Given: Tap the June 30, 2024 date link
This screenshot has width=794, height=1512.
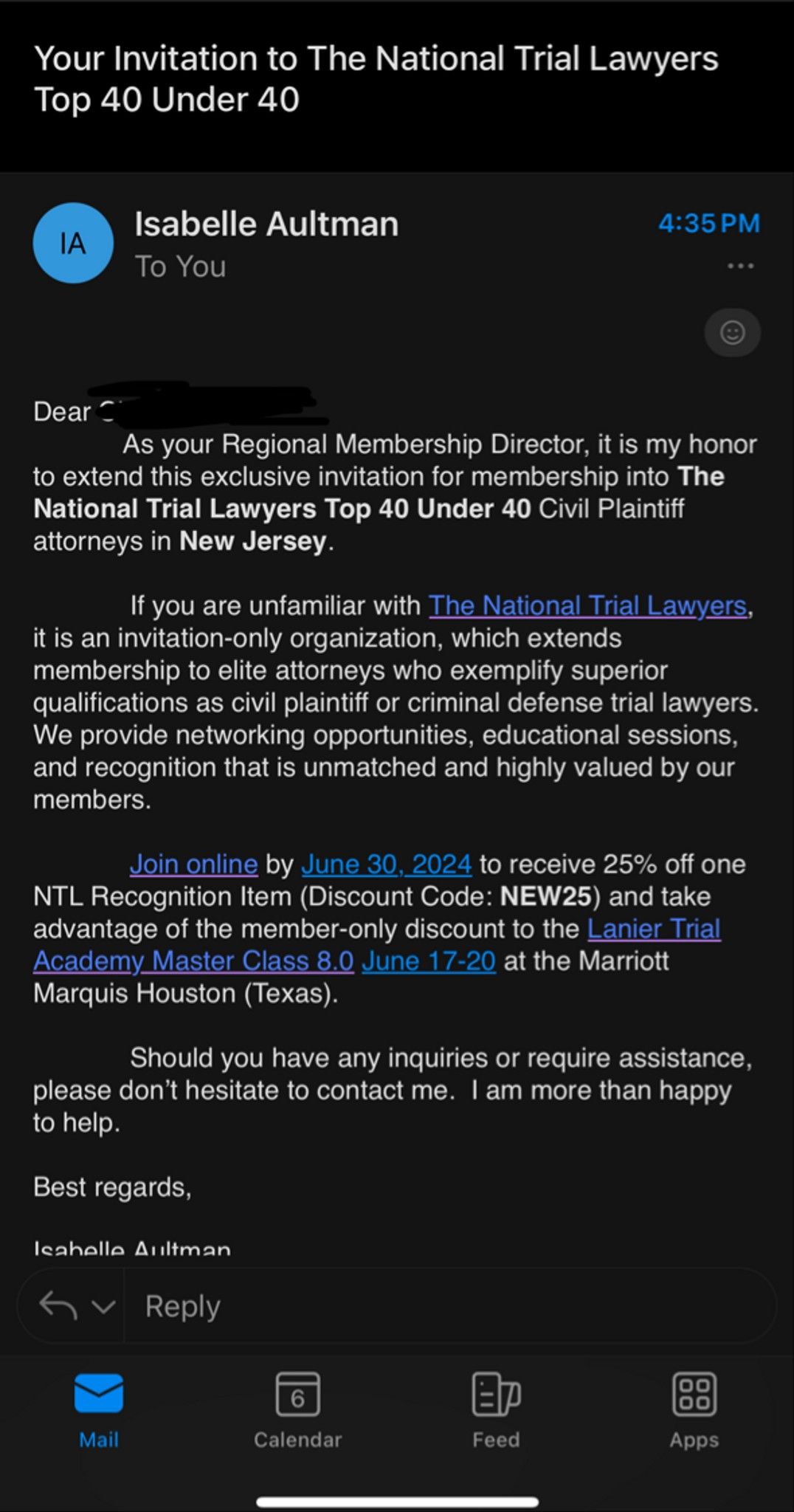Looking at the screenshot, I should (x=386, y=864).
